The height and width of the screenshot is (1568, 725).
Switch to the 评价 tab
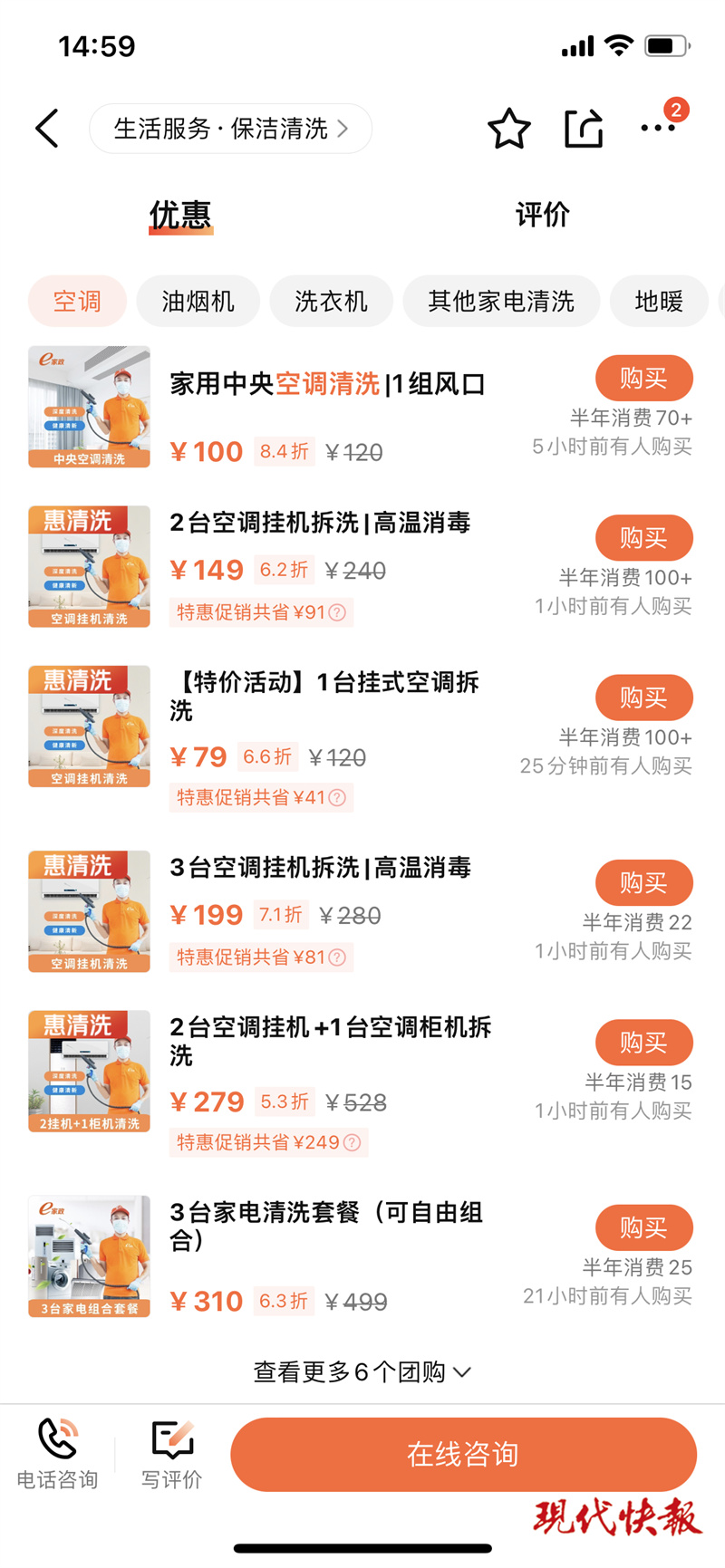542,215
